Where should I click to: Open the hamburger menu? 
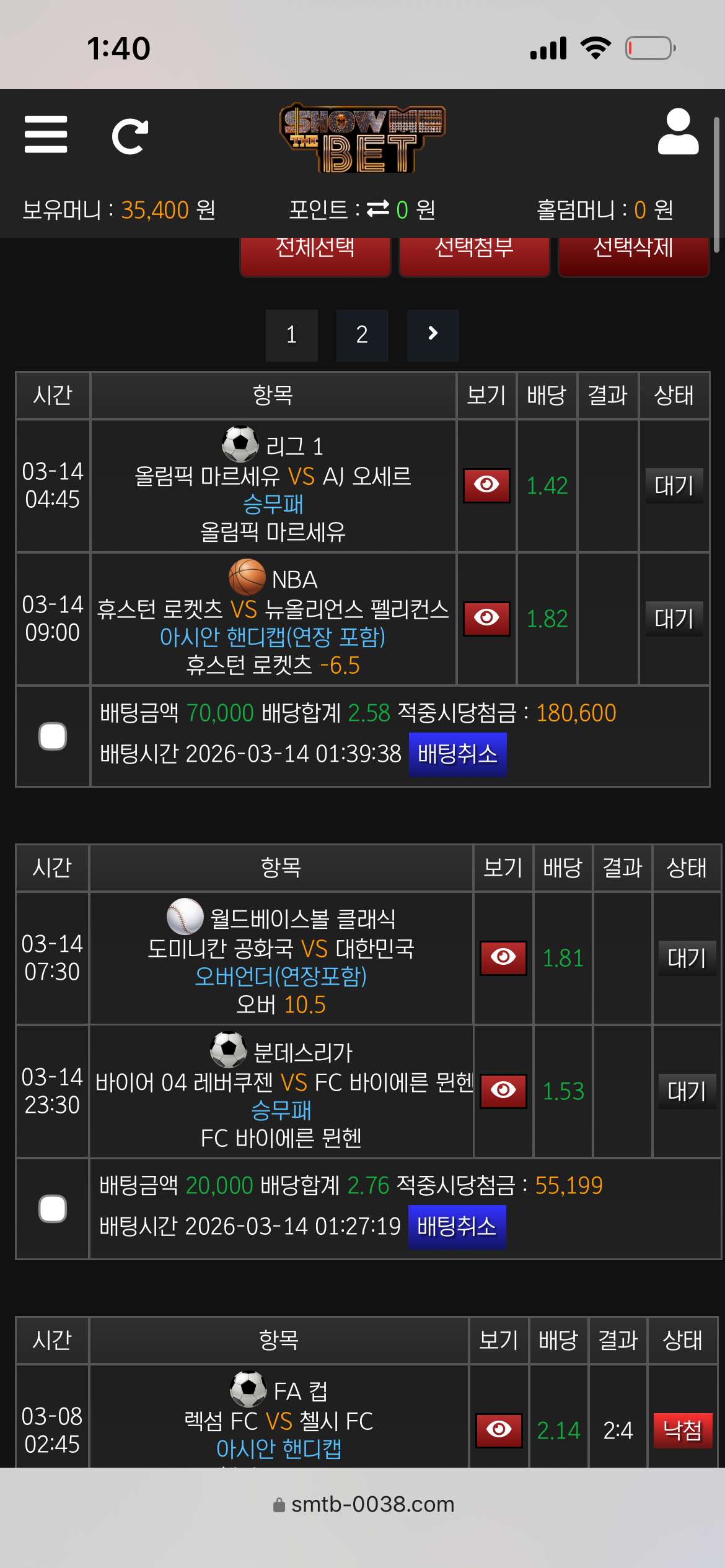pos(46,134)
